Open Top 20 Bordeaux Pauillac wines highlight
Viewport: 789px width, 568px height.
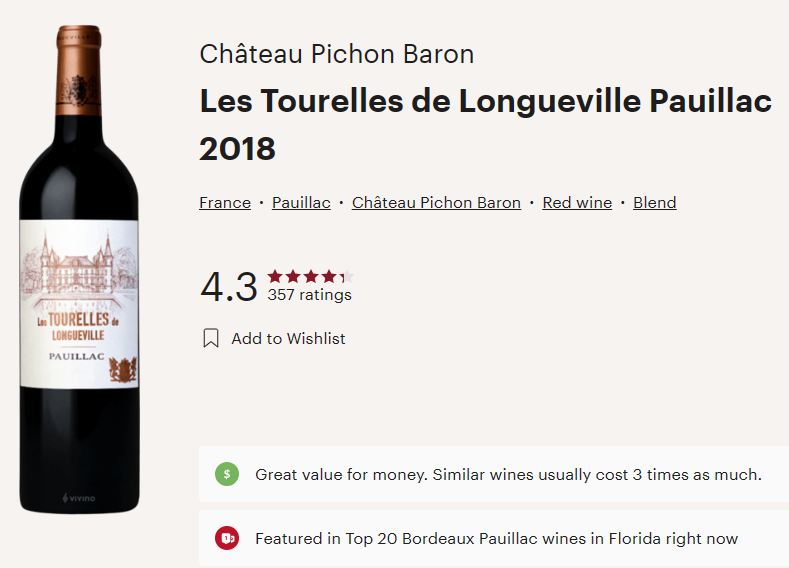pos(496,539)
